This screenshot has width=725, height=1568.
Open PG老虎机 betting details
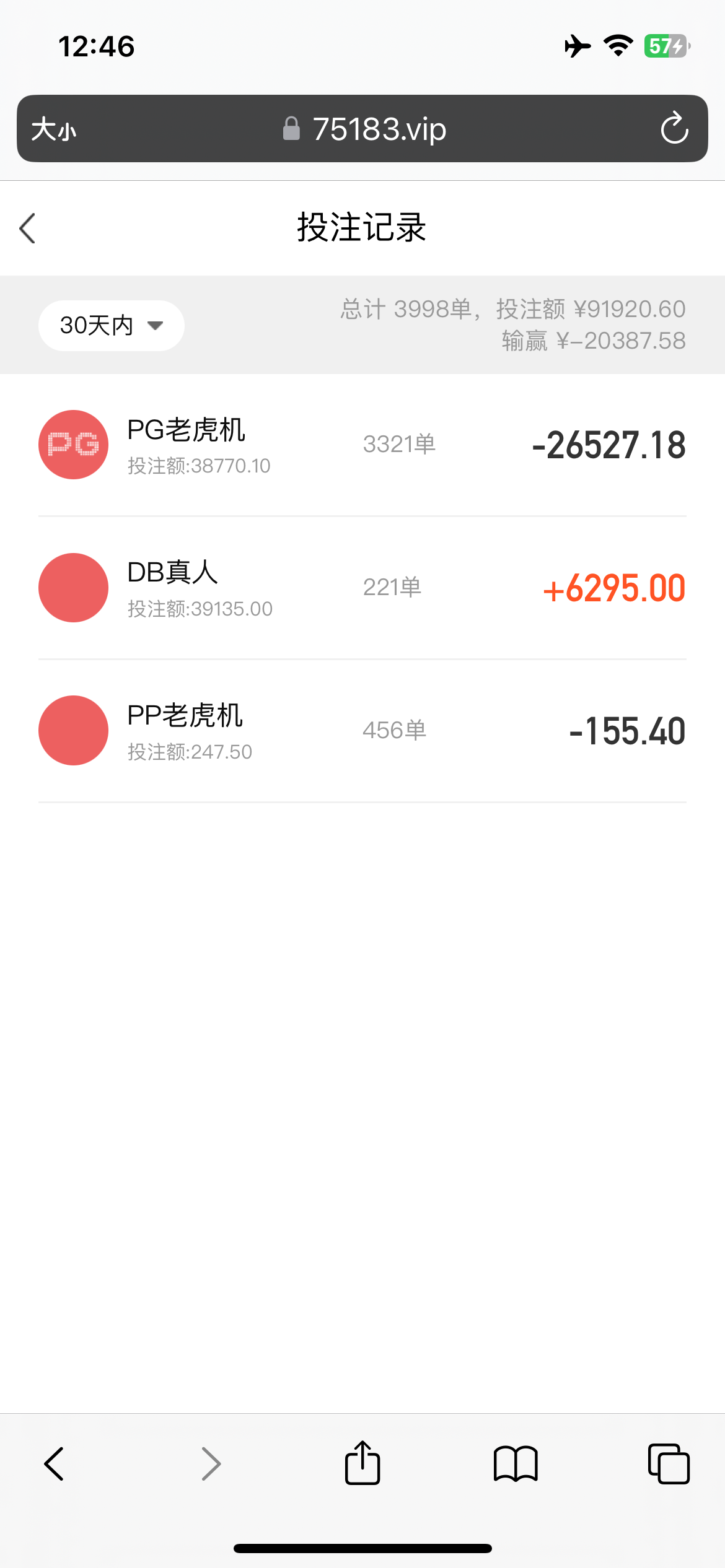(362, 445)
